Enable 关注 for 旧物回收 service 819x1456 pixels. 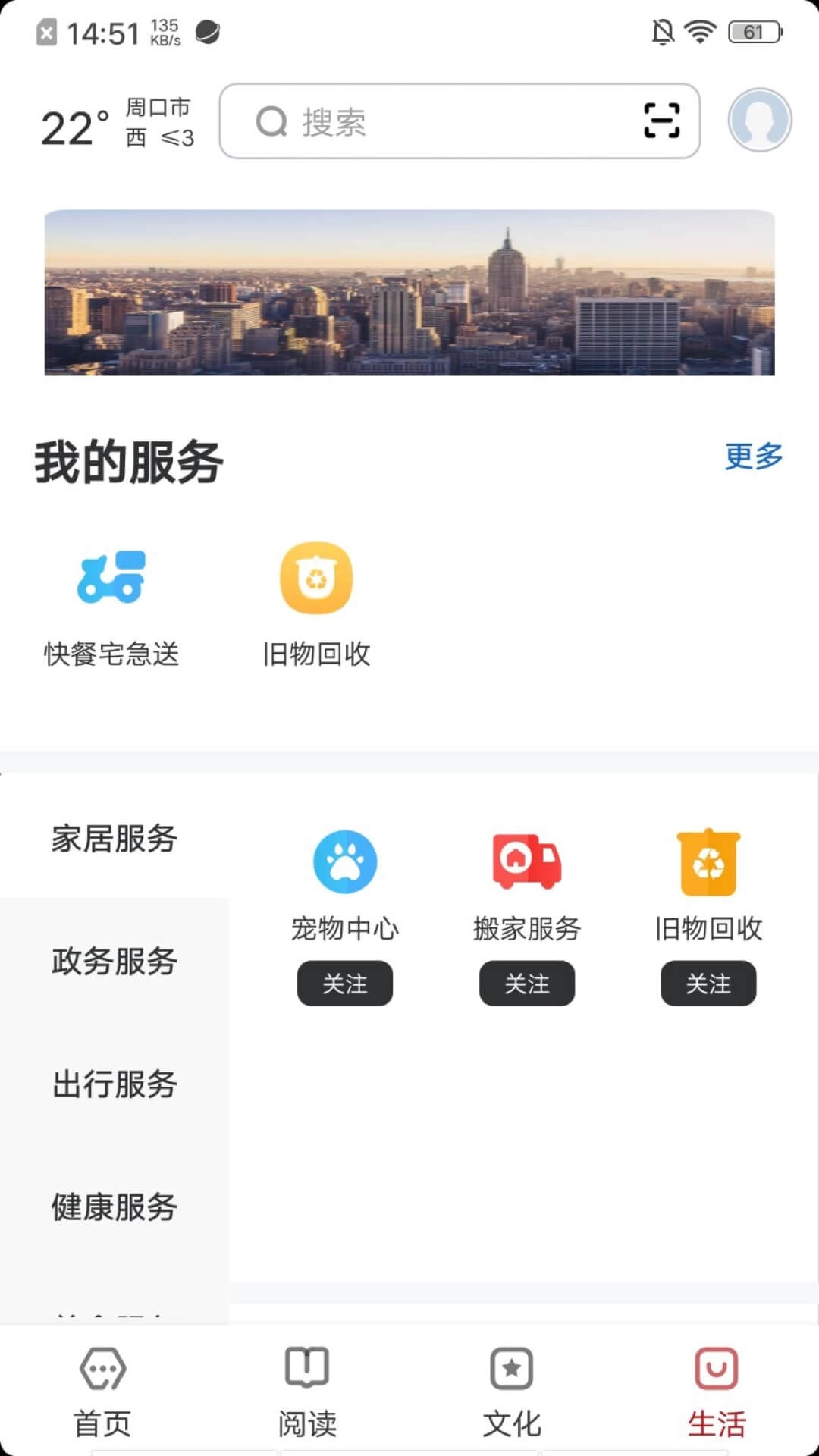pyautogui.click(x=708, y=984)
